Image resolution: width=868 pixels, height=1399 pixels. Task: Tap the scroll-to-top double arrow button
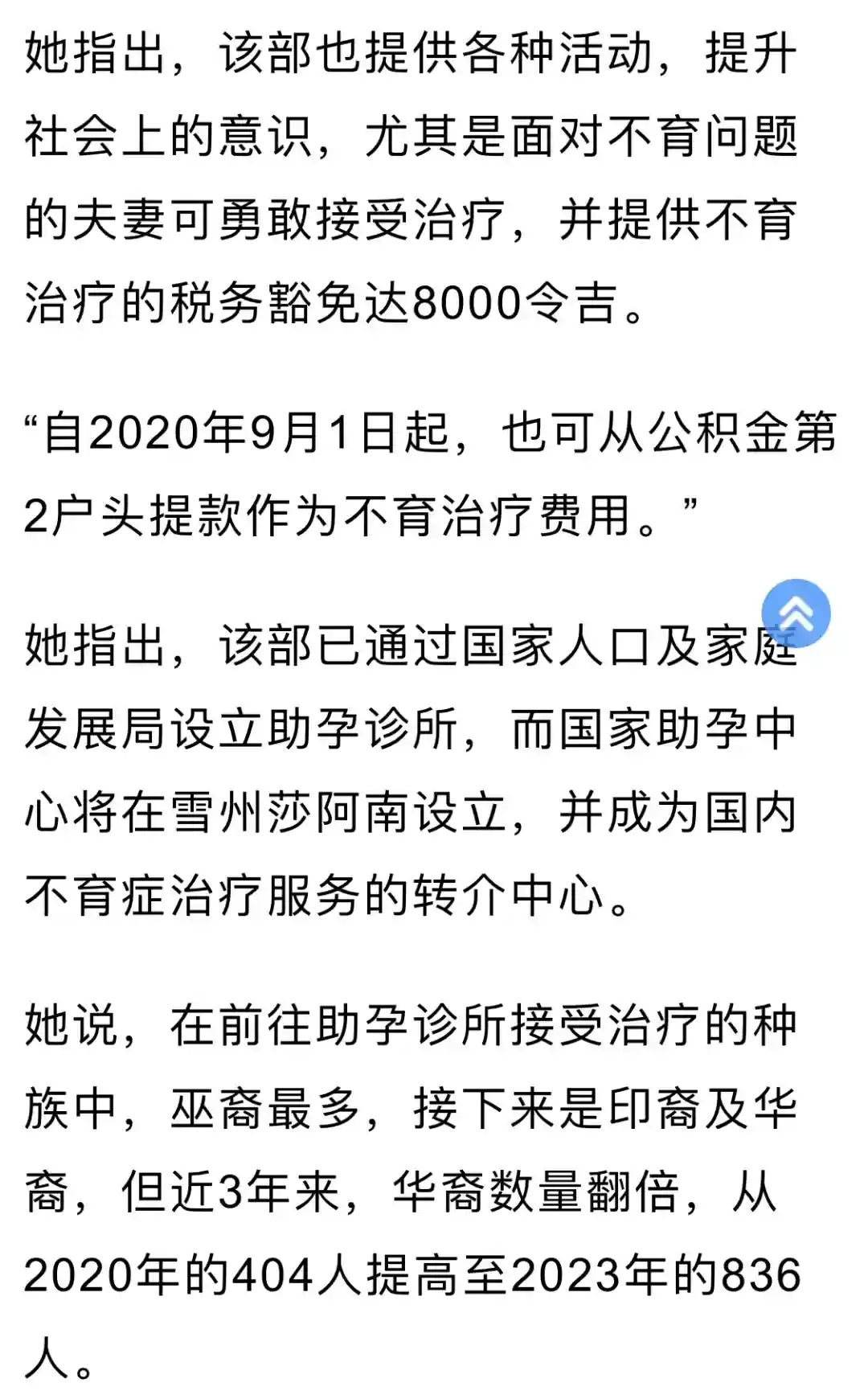pos(796,613)
